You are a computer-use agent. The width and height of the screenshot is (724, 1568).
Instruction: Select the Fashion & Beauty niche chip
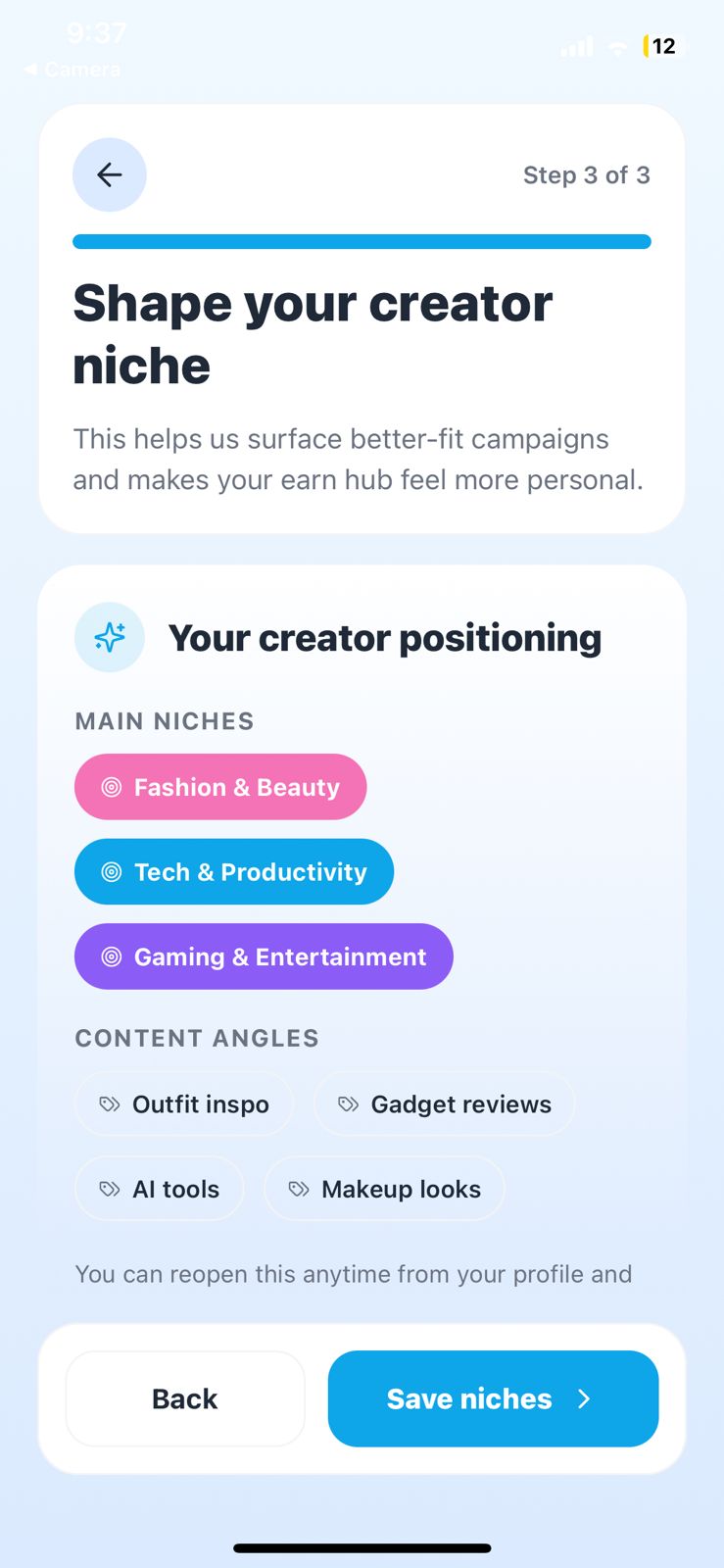(220, 787)
